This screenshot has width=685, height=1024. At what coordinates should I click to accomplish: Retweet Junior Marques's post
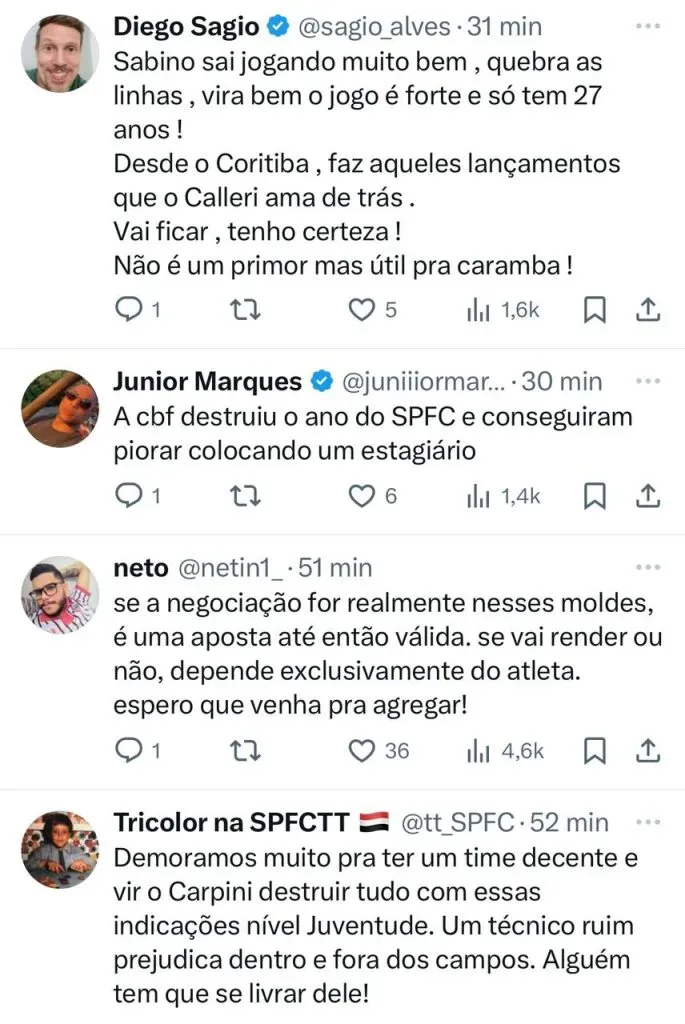(x=241, y=494)
